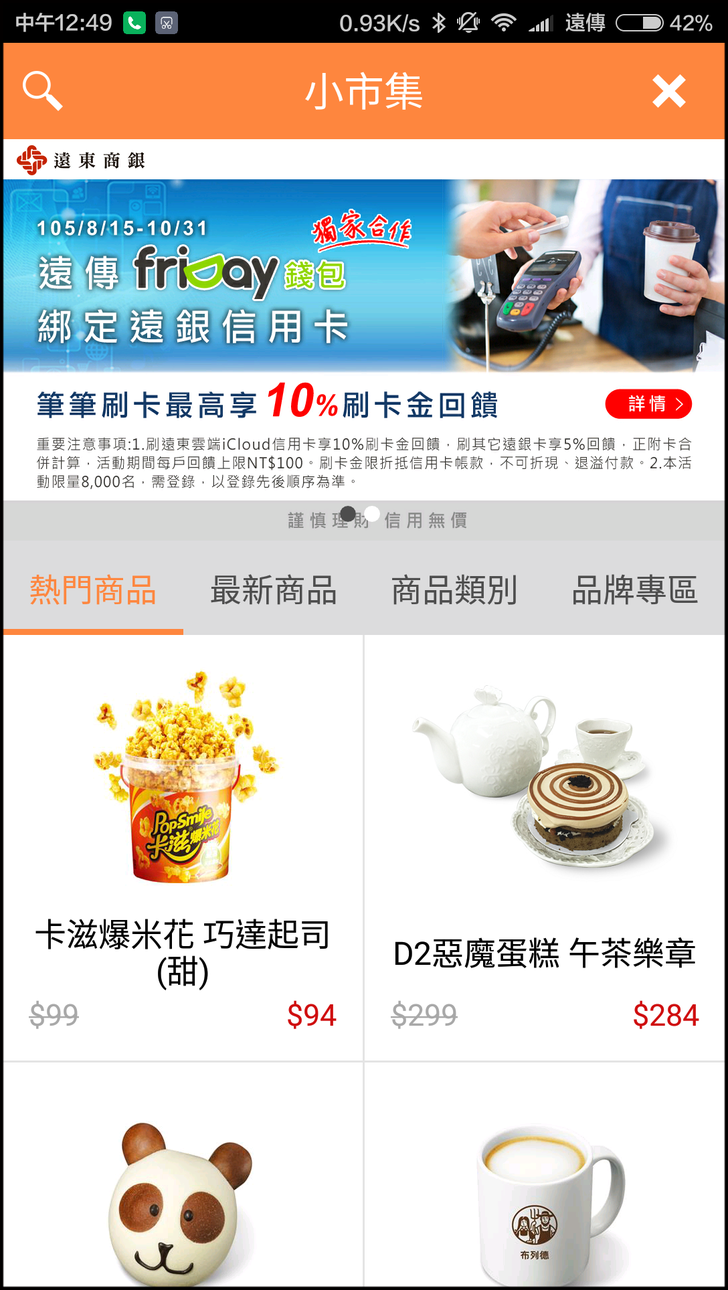Open D2惡魔蛋糕 午茶樂章 product card
The height and width of the screenshot is (1290, 728).
point(544,848)
